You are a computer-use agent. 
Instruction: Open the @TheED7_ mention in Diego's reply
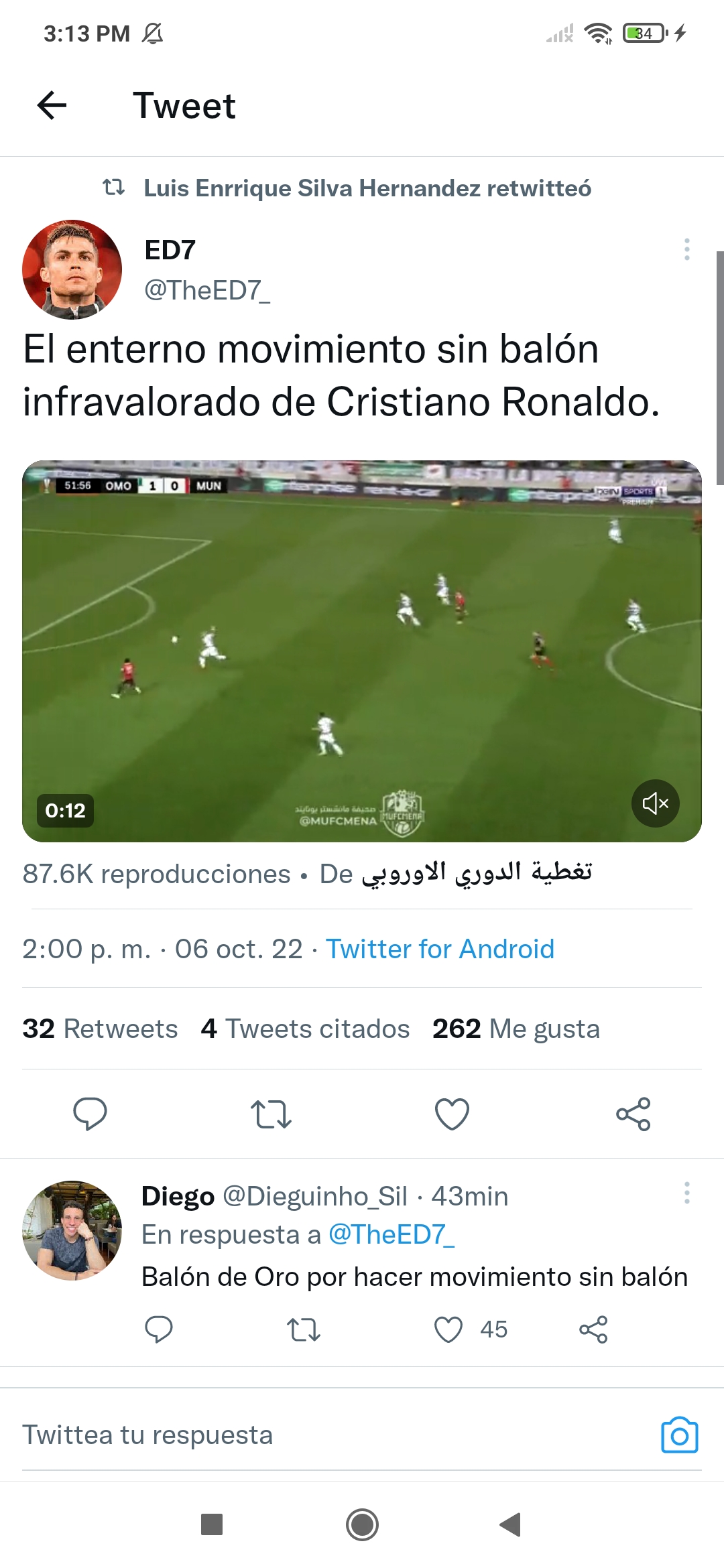[x=391, y=1234]
